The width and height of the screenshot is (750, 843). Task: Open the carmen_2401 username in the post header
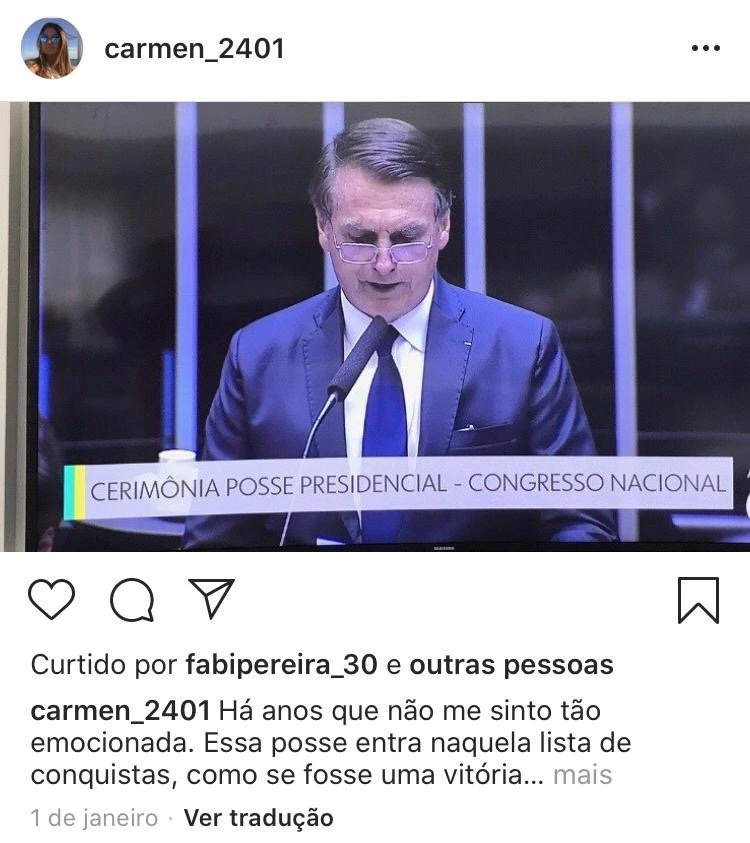pos(194,48)
